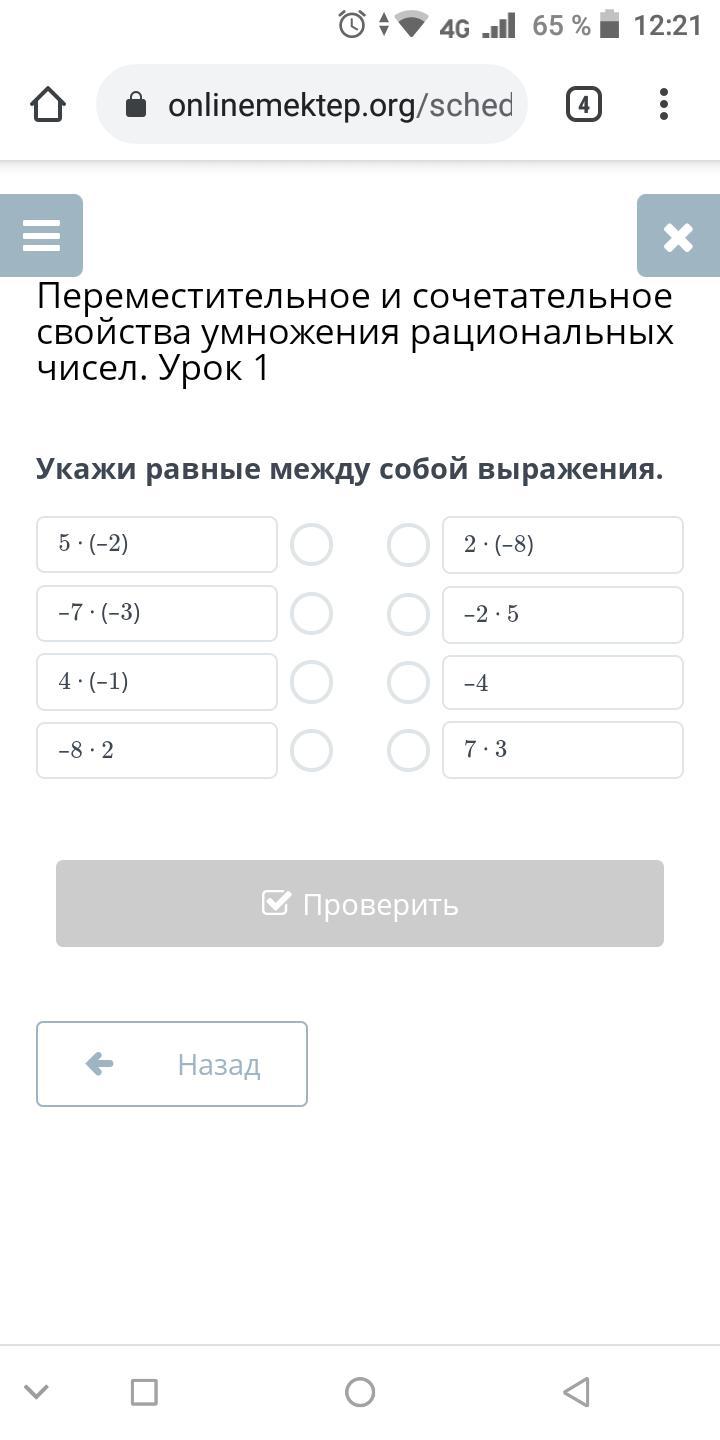Select the circle next to 7 · 3
This screenshot has width=720, height=1440.
pos(408,750)
